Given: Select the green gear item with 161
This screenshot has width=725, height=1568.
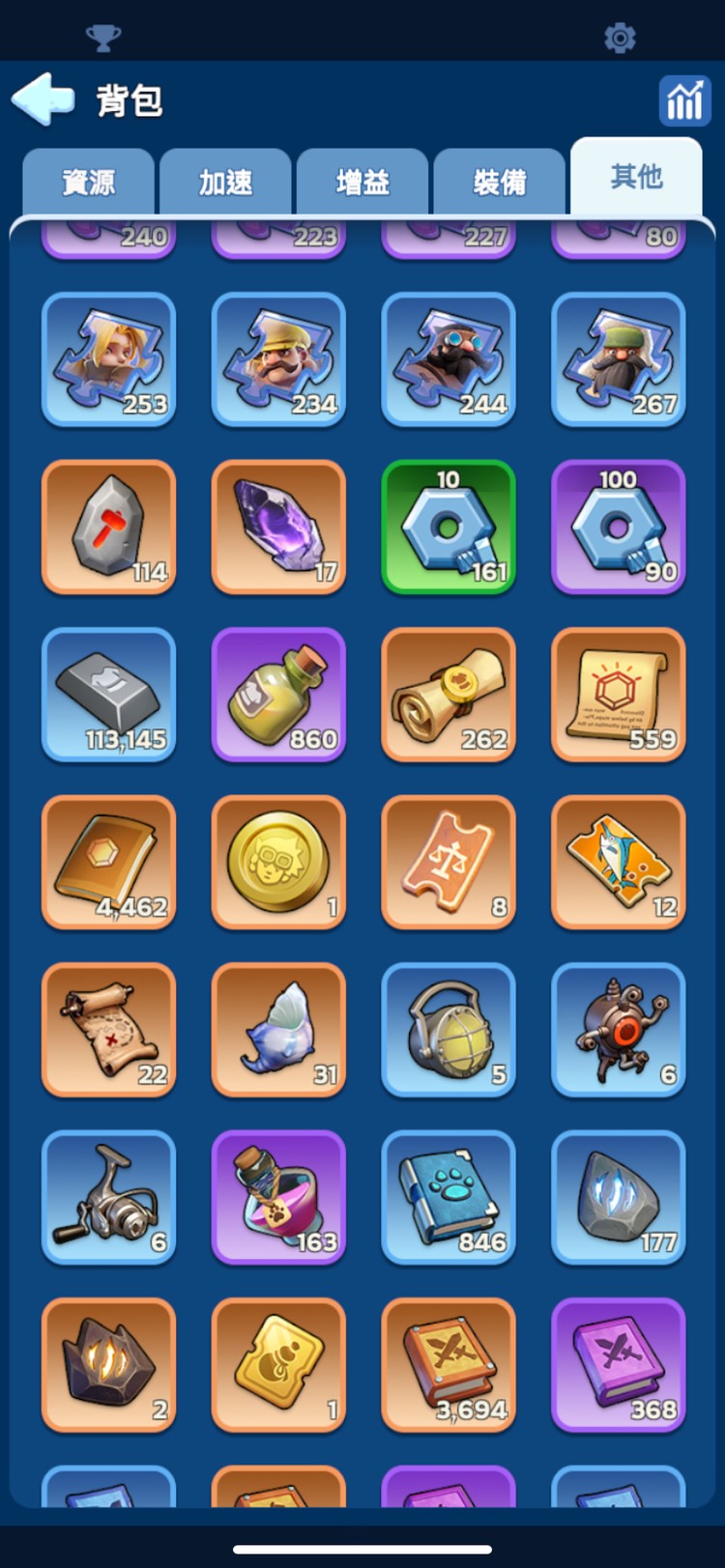Looking at the screenshot, I should click(449, 527).
